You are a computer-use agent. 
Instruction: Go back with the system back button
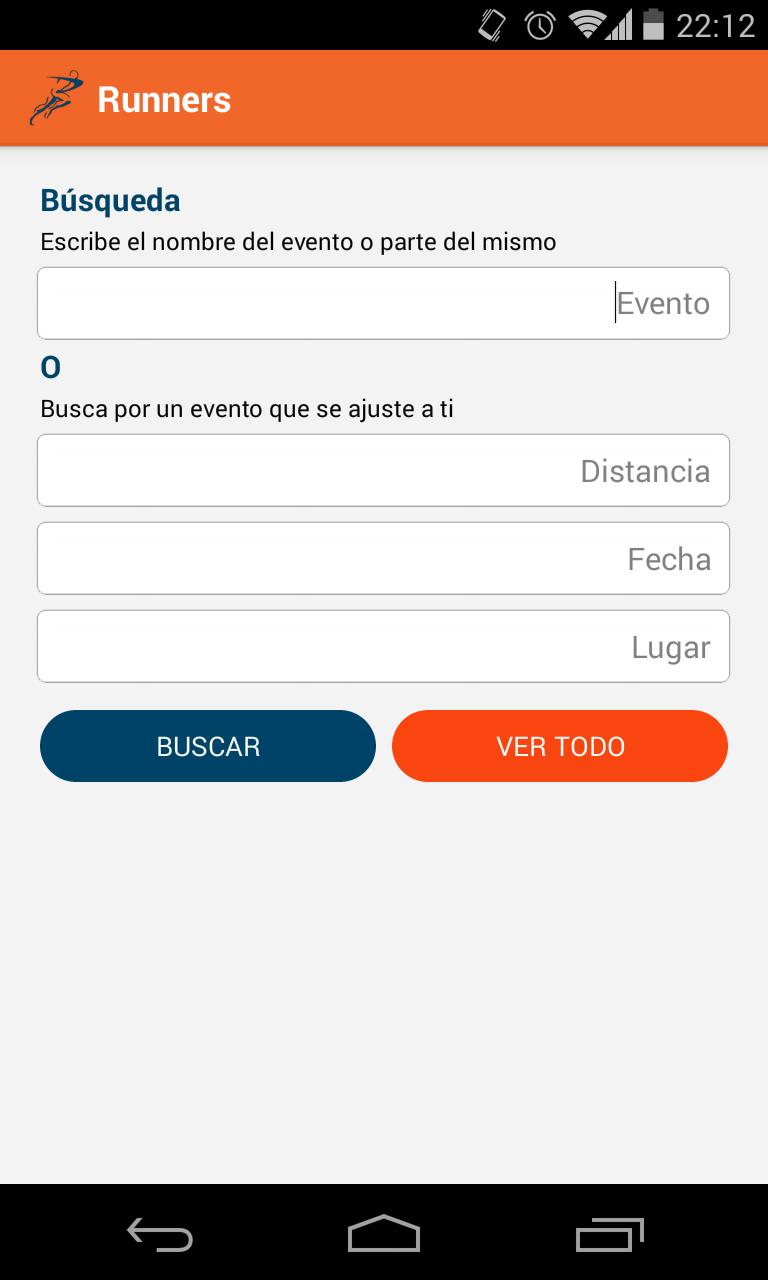pyautogui.click(x=160, y=1234)
